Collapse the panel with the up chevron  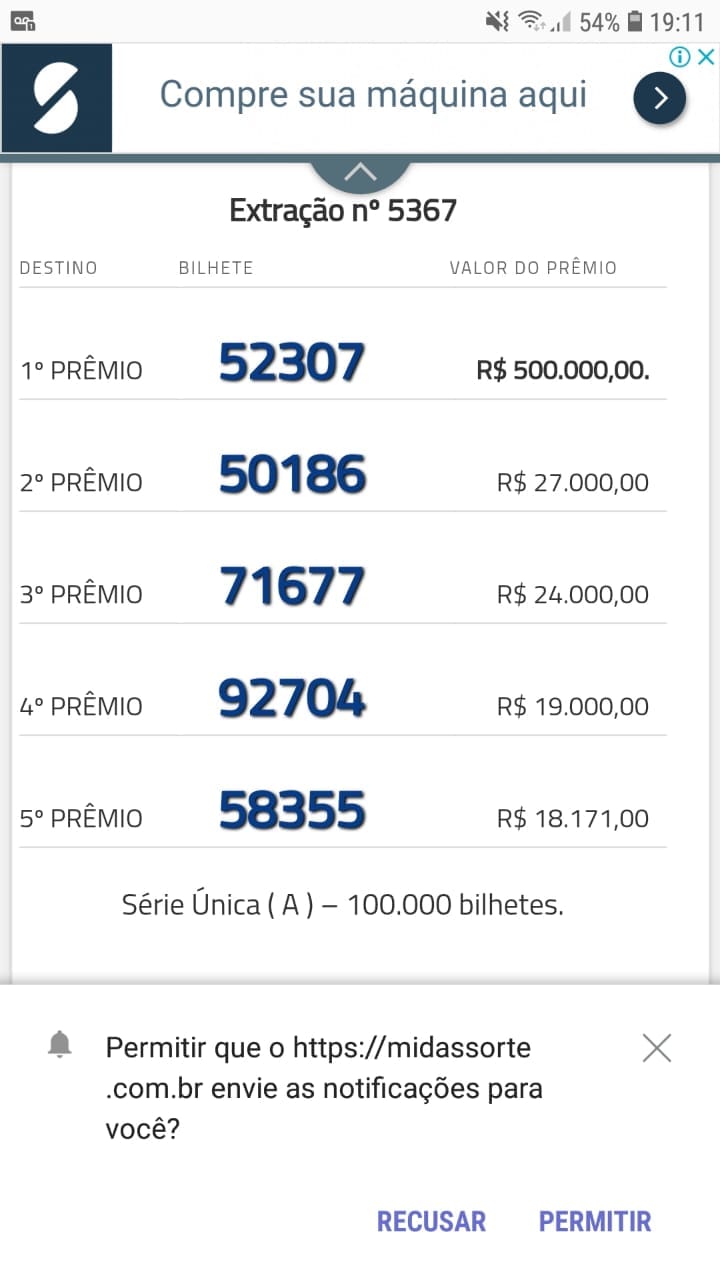[x=360, y=172]
